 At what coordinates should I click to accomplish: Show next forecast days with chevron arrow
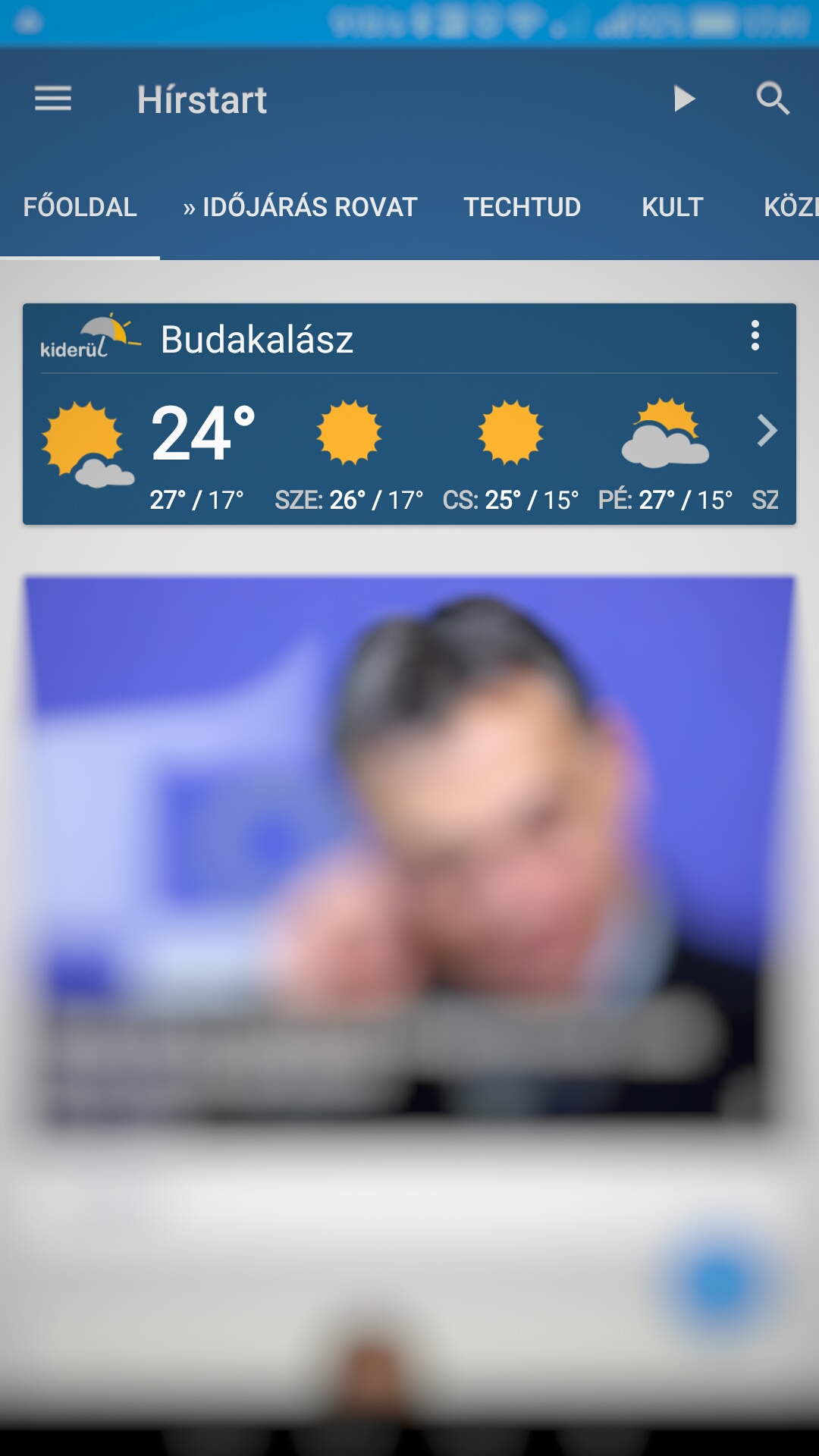(x=767, y=431)
